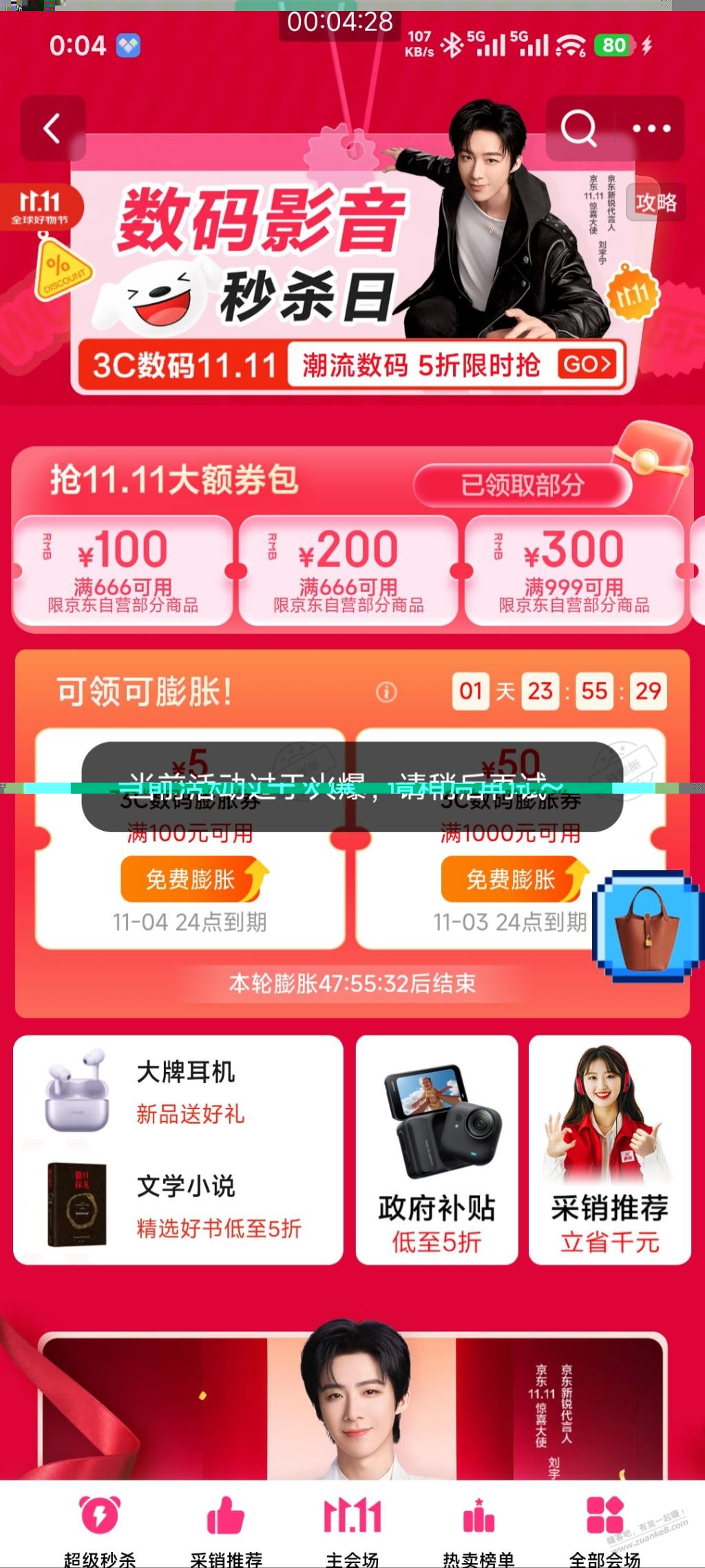The image size is (705, 1568).
Task: Select the ¥300 满999可用 coupon
Action: (x=574, y=570)
